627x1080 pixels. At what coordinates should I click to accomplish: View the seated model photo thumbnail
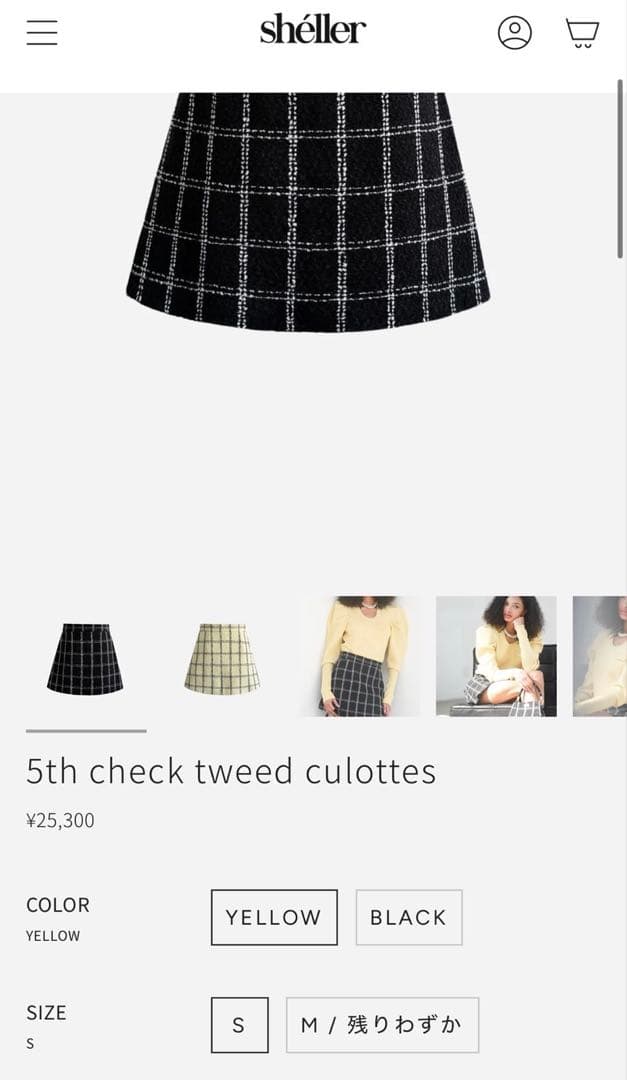click(x=496, y=657)
